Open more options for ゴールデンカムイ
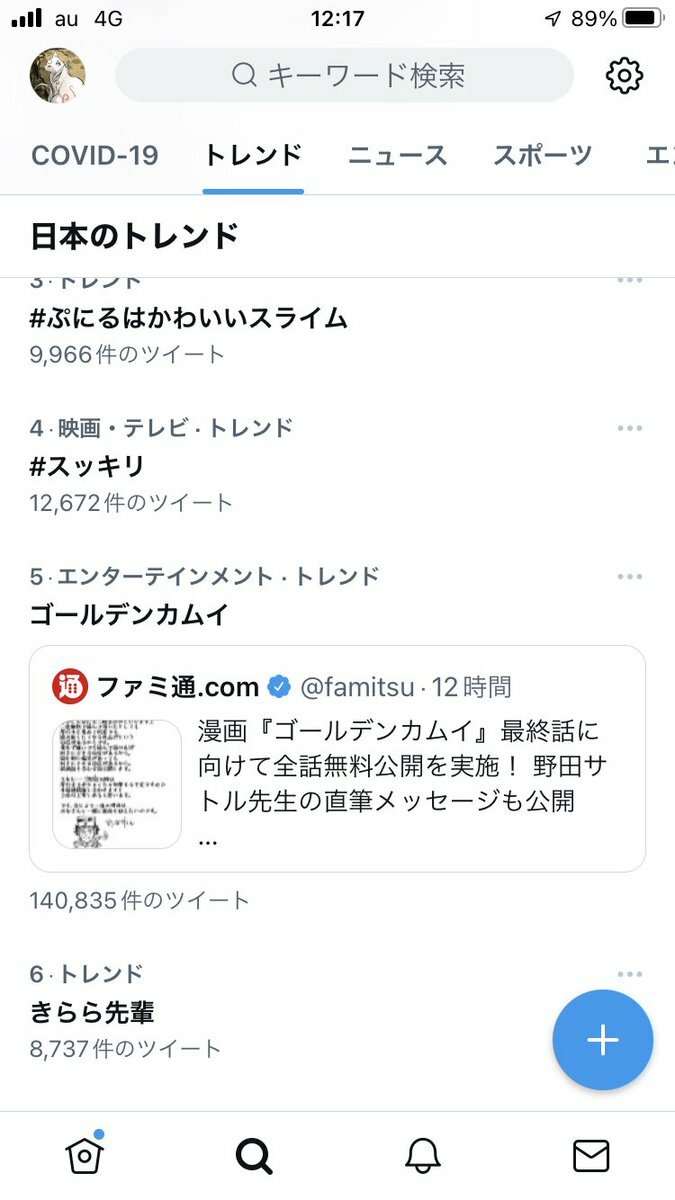The width and height of the screenshot is (675, 1200). (629, 576)
